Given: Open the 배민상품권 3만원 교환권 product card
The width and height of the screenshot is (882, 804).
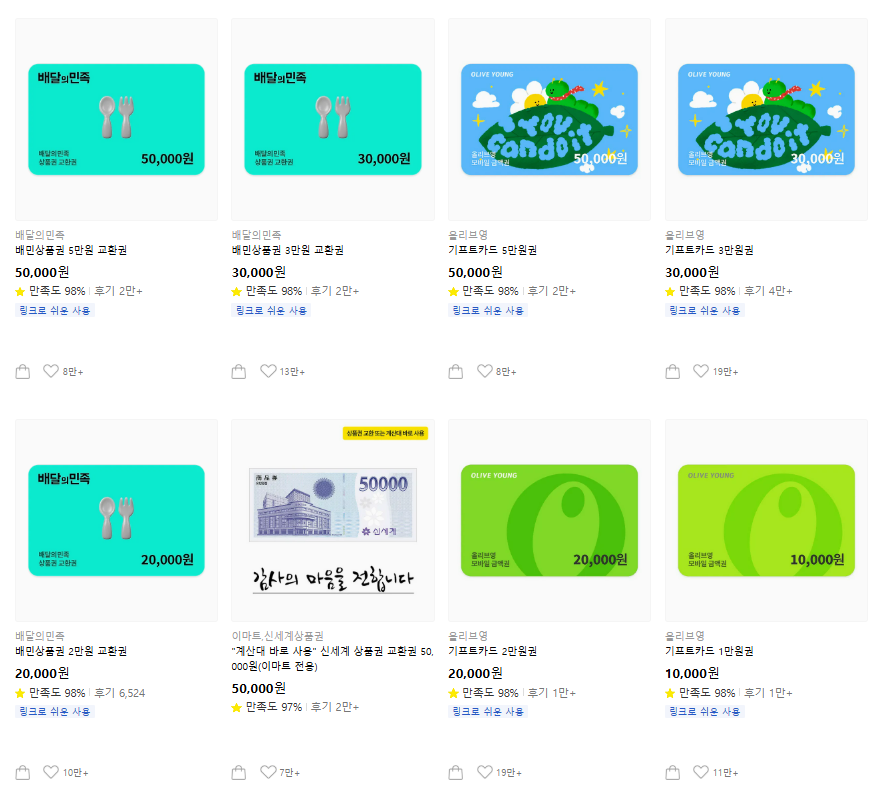Looking at the screenshot, I should point(332,119).
